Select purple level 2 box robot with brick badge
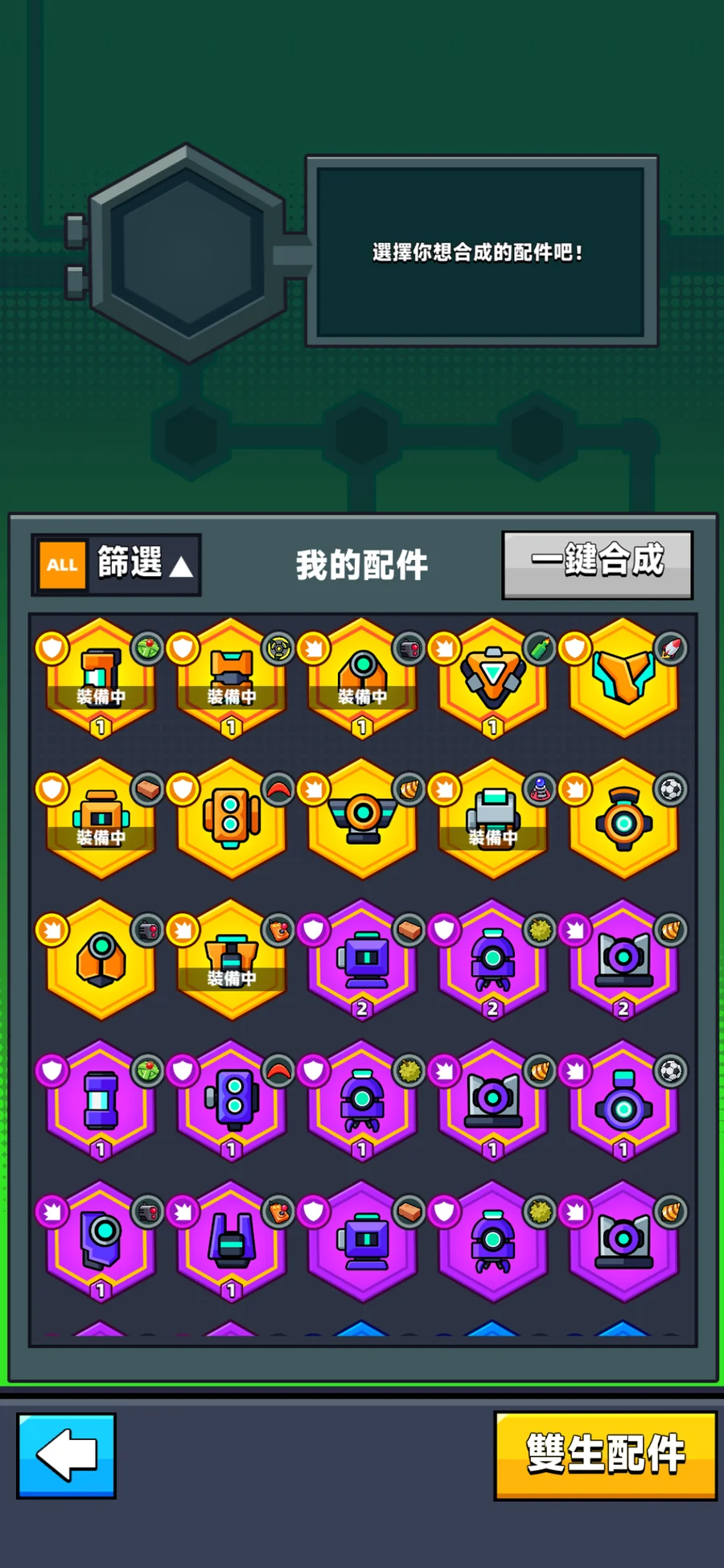Screen dimensions: 724x1568 362,959
